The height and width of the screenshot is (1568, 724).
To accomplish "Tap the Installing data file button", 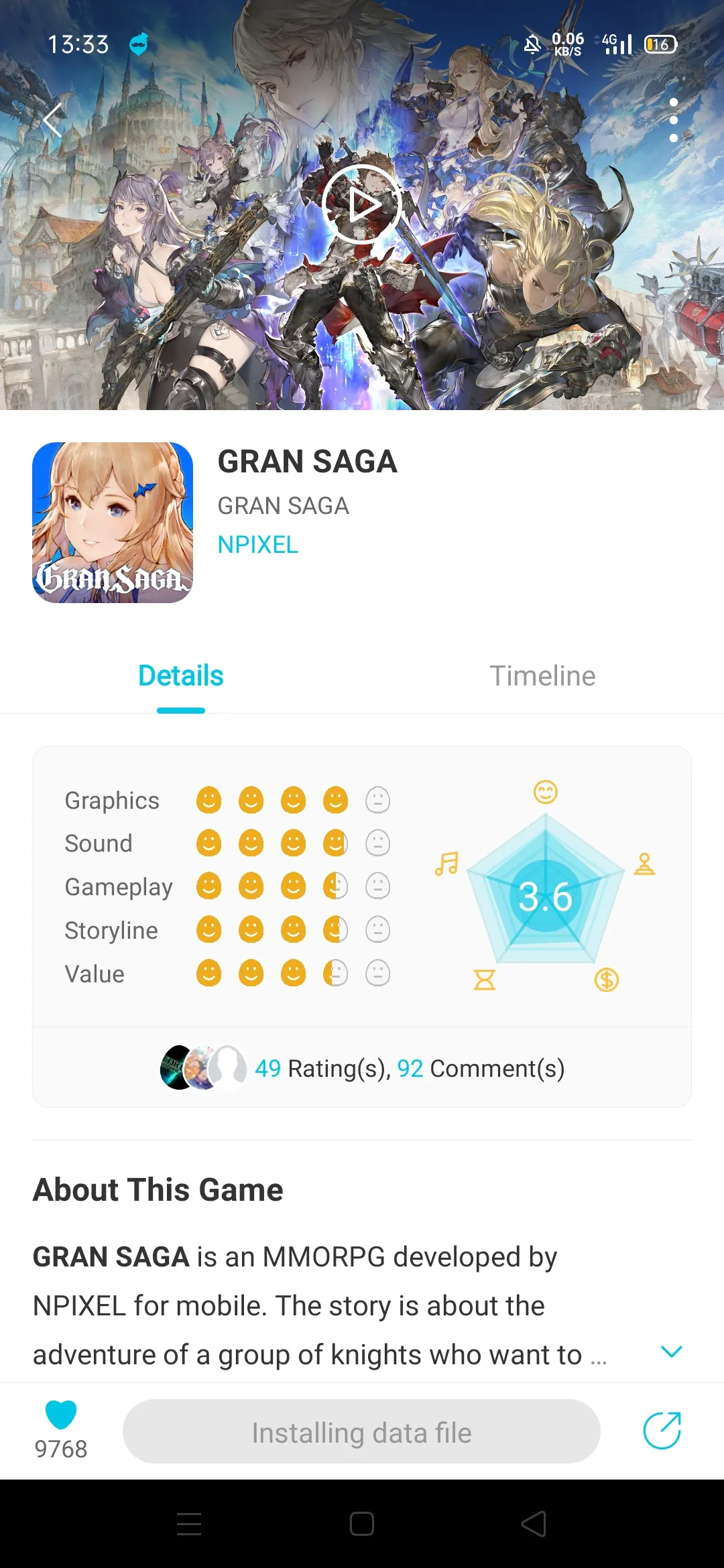I will tap(361, 1431).
